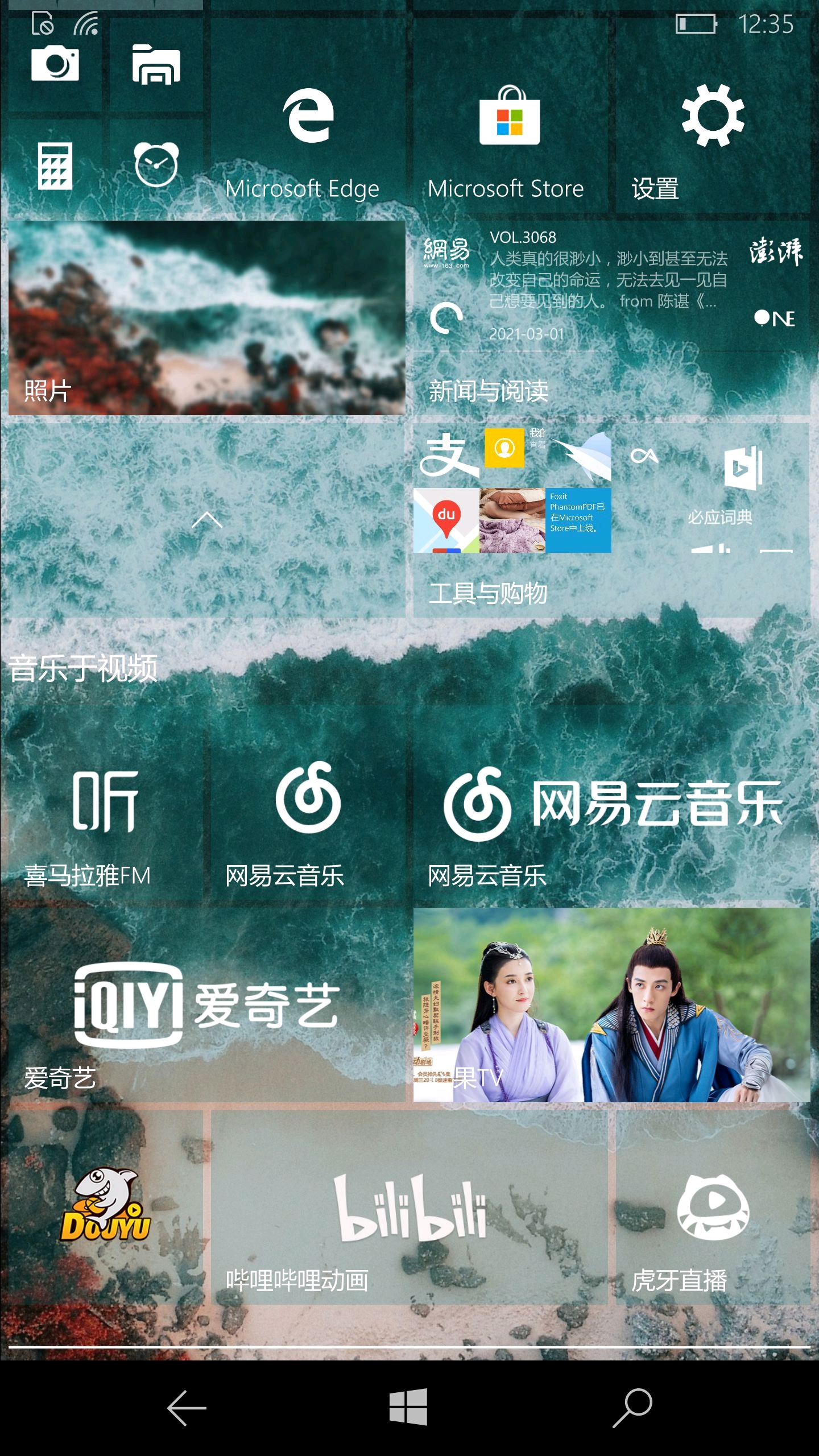
Task: Launch 虎牙直播
Action: pos(713,1207)
